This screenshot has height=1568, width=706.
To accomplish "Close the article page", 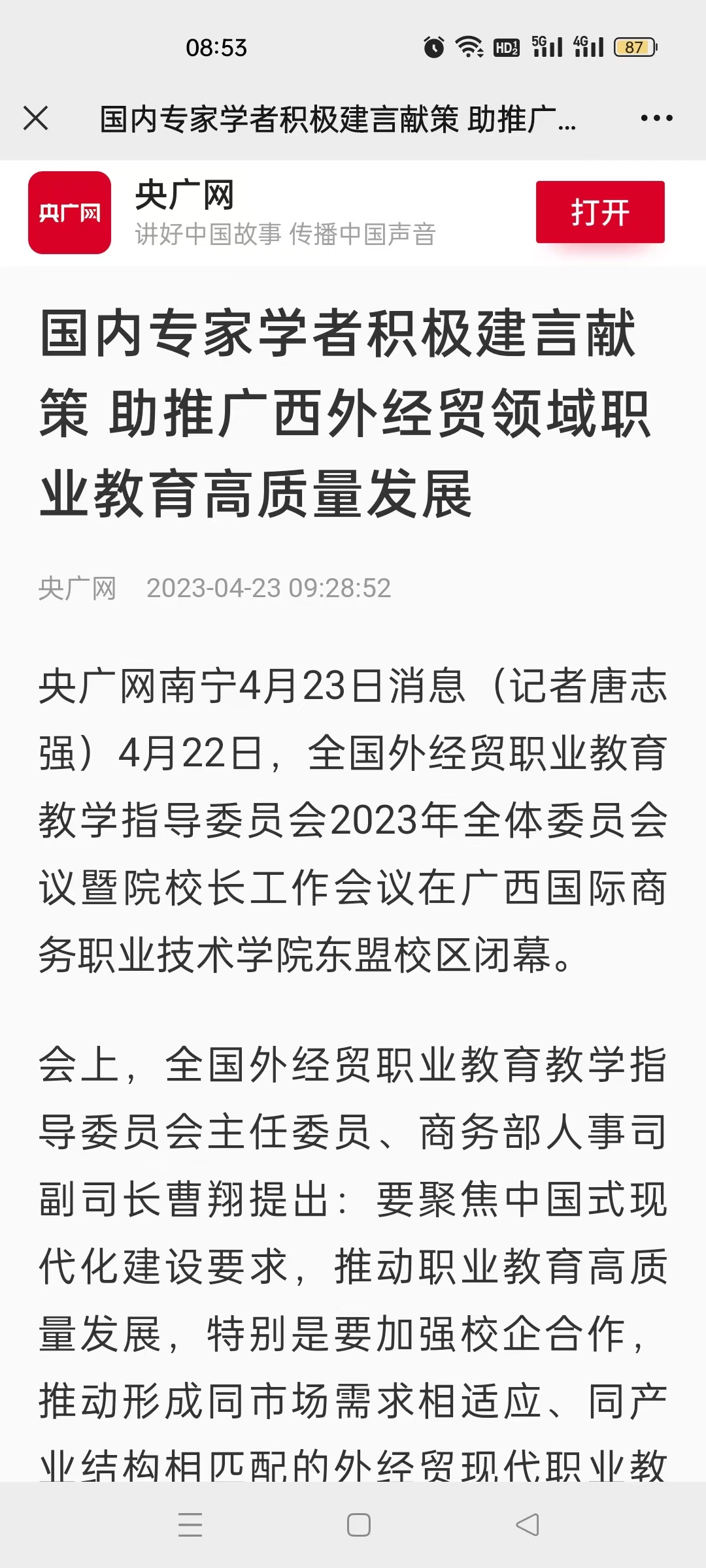I will (x=35, y=118).
